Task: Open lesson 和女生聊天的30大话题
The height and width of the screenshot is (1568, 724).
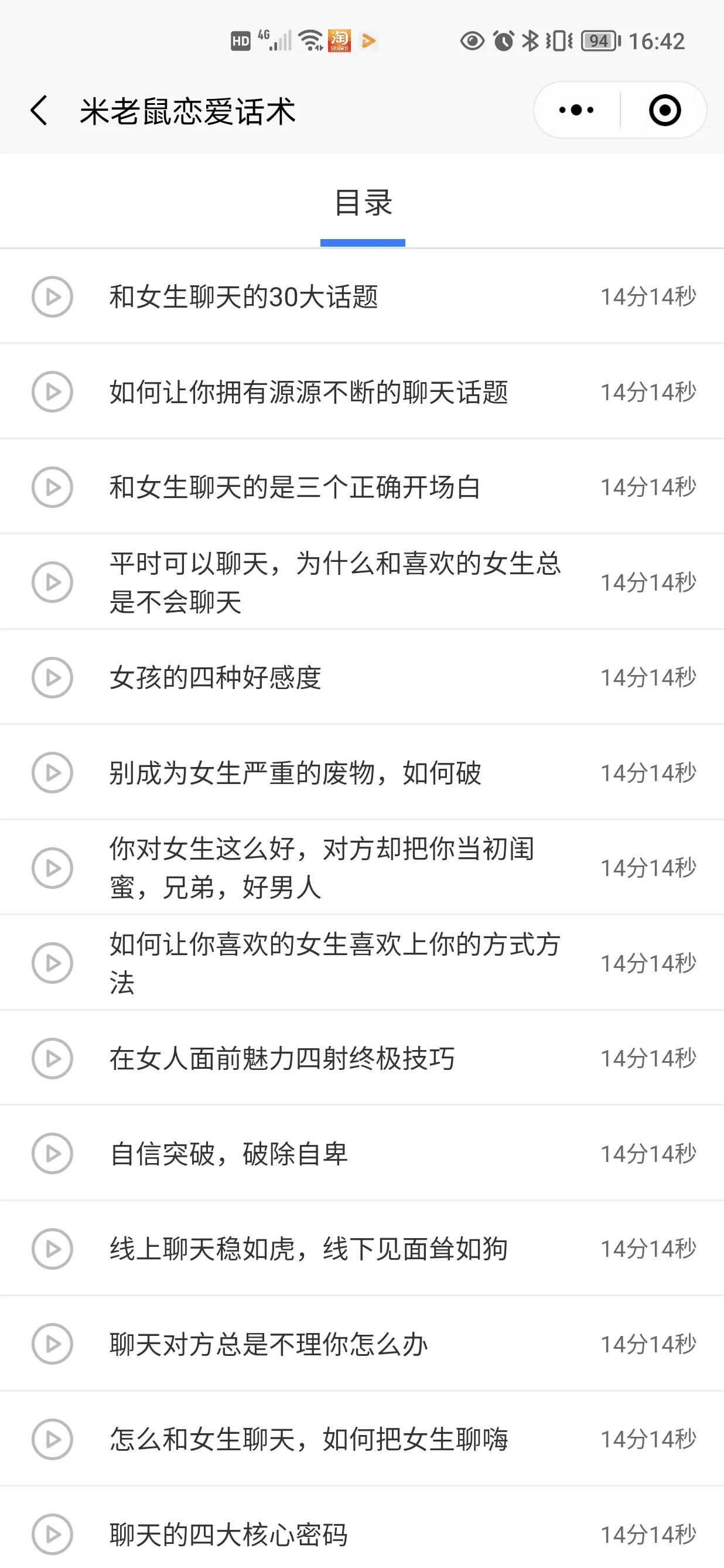Action: coord(362,296)
